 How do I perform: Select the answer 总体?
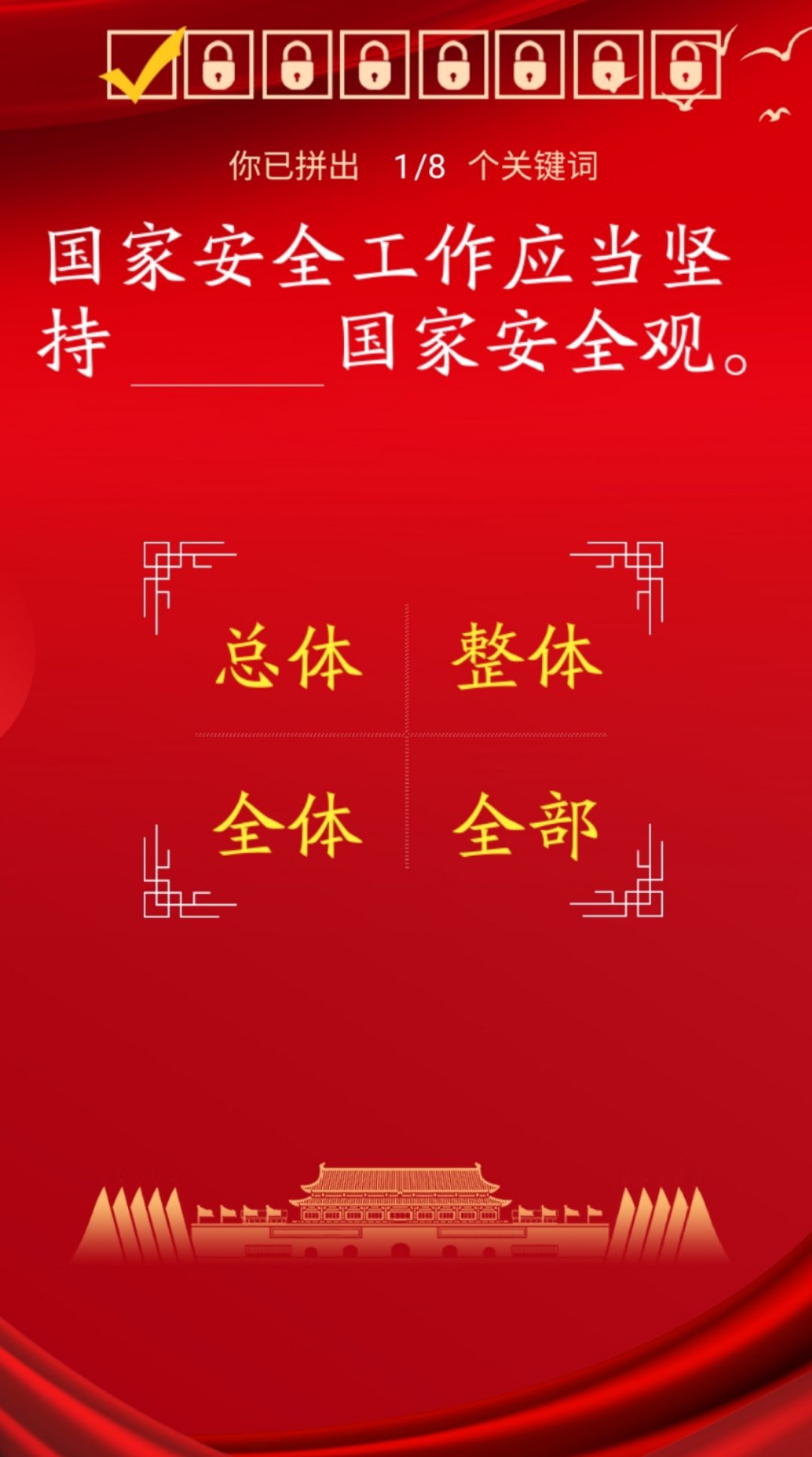click(290, 657)
